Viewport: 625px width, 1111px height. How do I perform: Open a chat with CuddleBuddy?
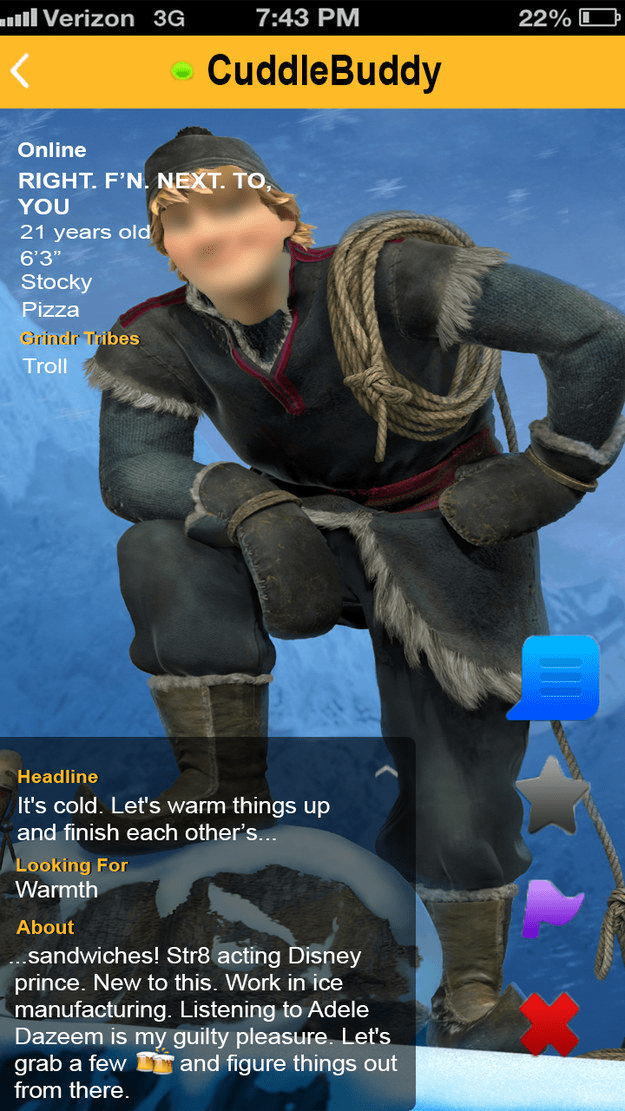[555, 677]
